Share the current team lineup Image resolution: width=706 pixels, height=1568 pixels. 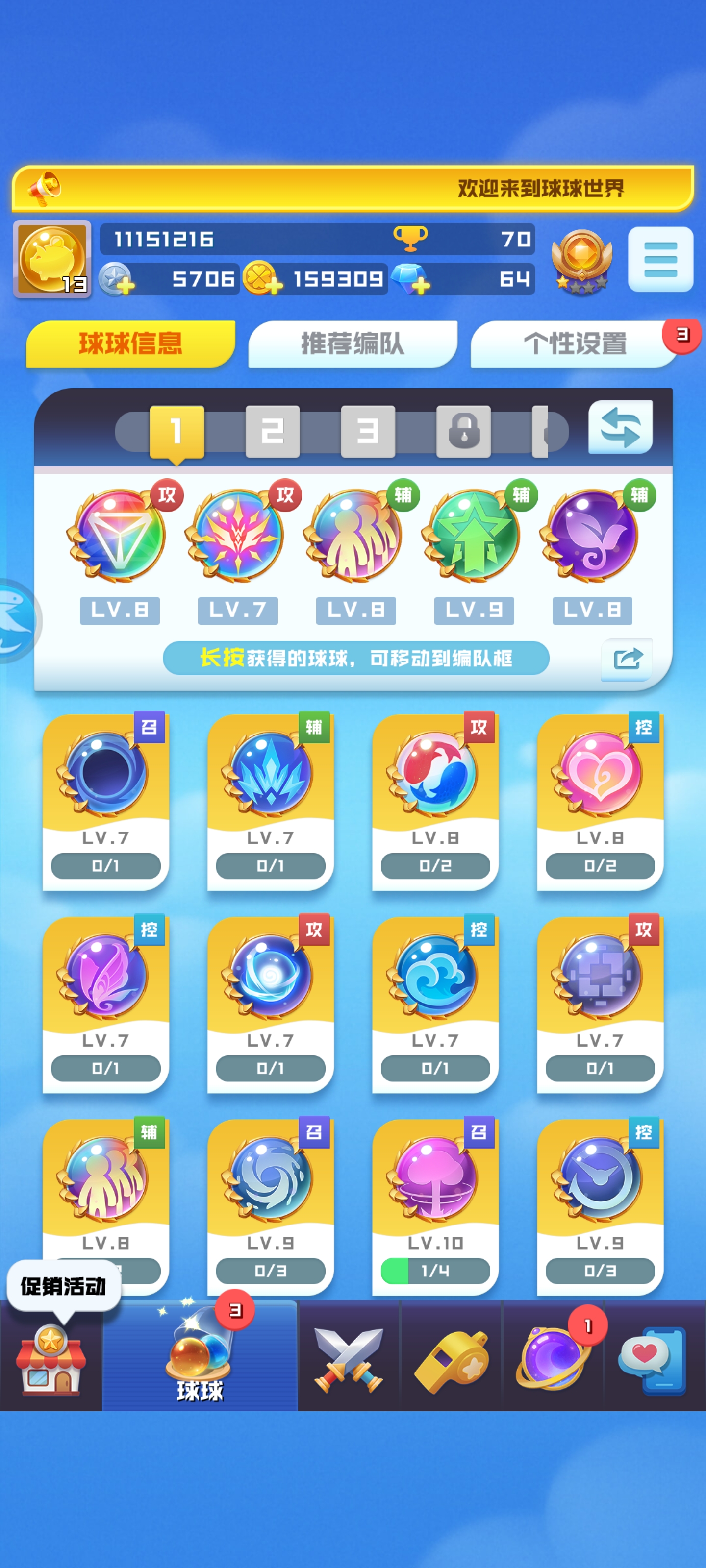[627, 659]
